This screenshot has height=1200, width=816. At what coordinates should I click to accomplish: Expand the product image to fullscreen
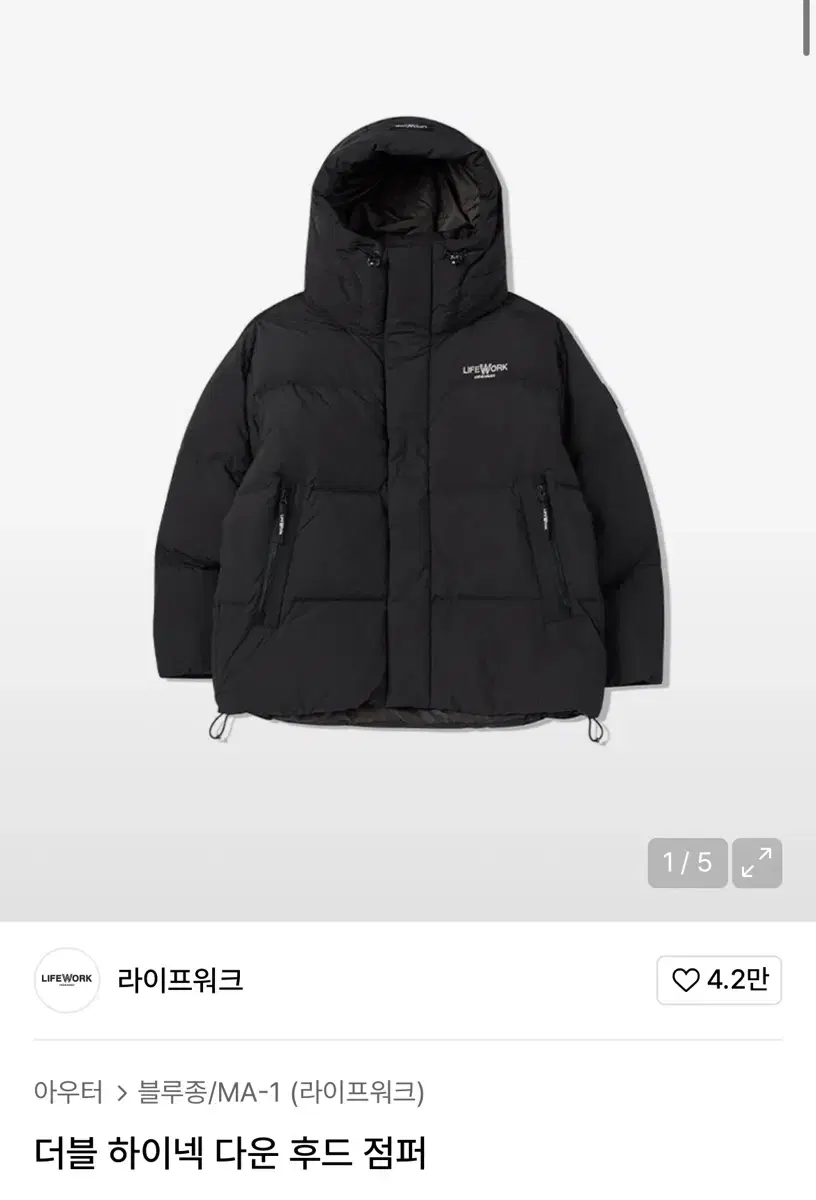click(757, 863)
